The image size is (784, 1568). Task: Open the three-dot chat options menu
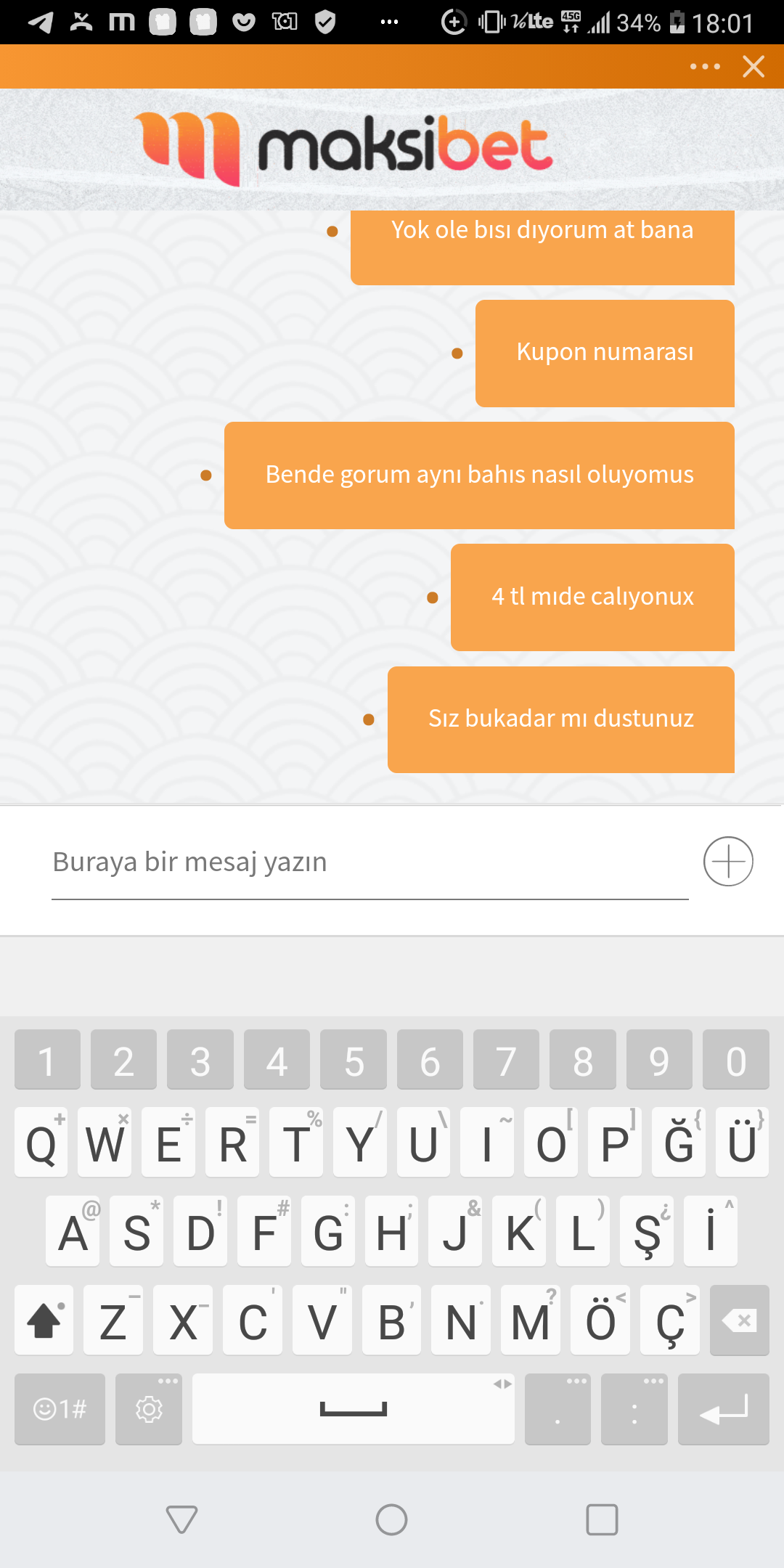(x=705, y=66)
